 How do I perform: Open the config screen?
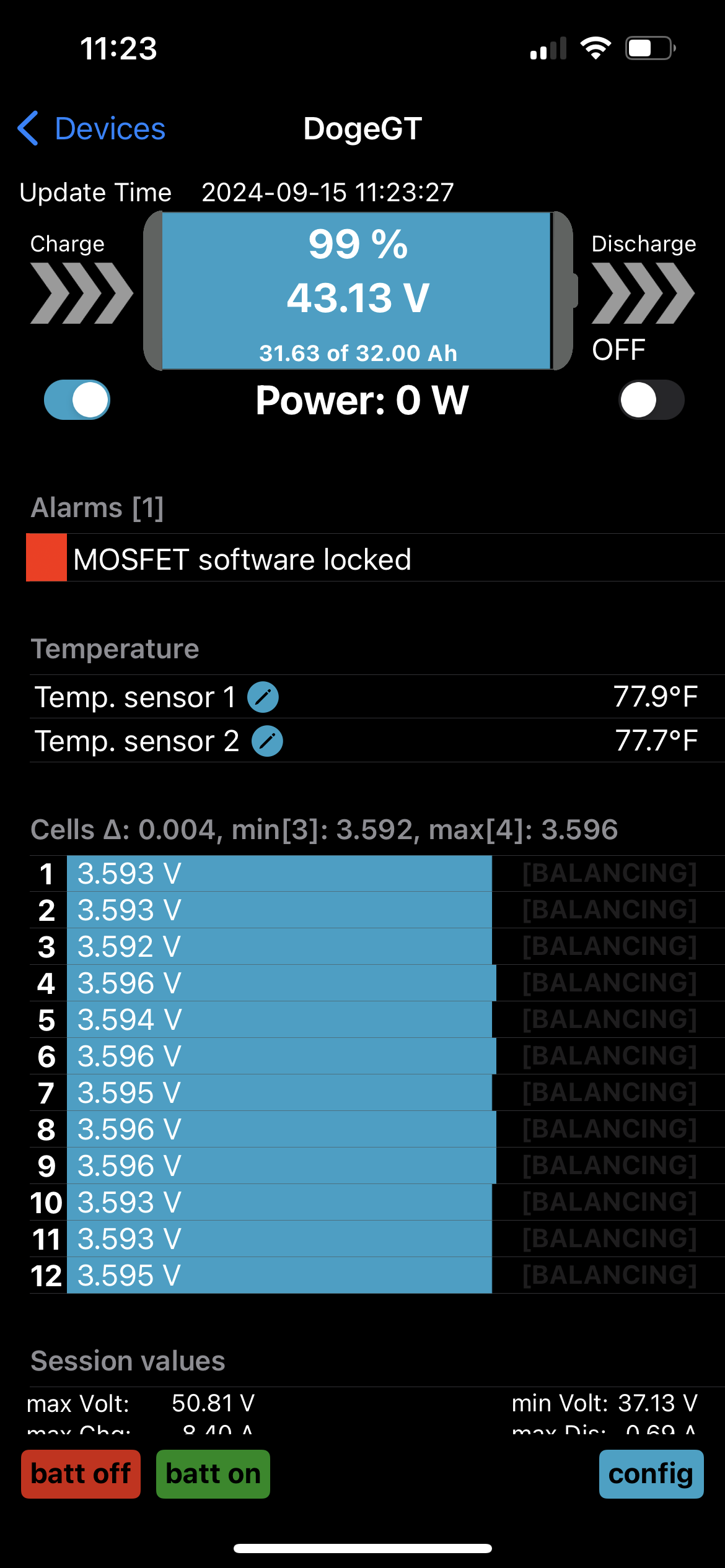(x=651, y=1474)
